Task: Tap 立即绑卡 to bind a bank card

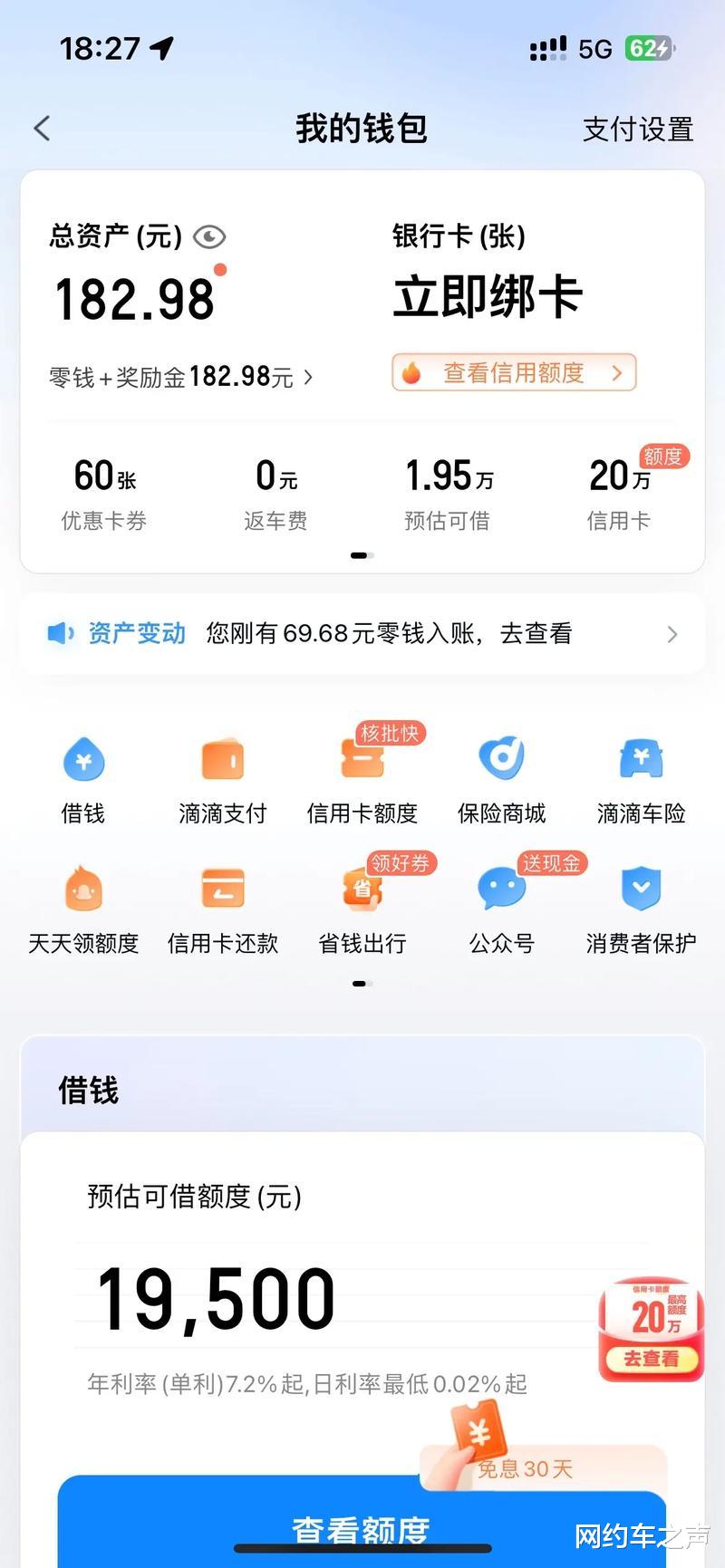Action: (488, 297)
